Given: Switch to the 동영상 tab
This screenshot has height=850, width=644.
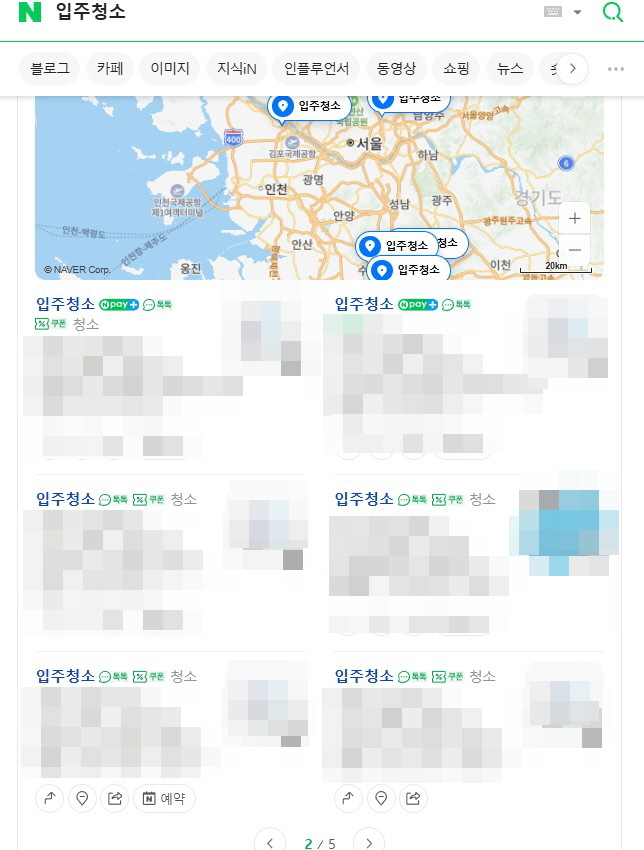Looking at the screenshot, I should 397,69.
